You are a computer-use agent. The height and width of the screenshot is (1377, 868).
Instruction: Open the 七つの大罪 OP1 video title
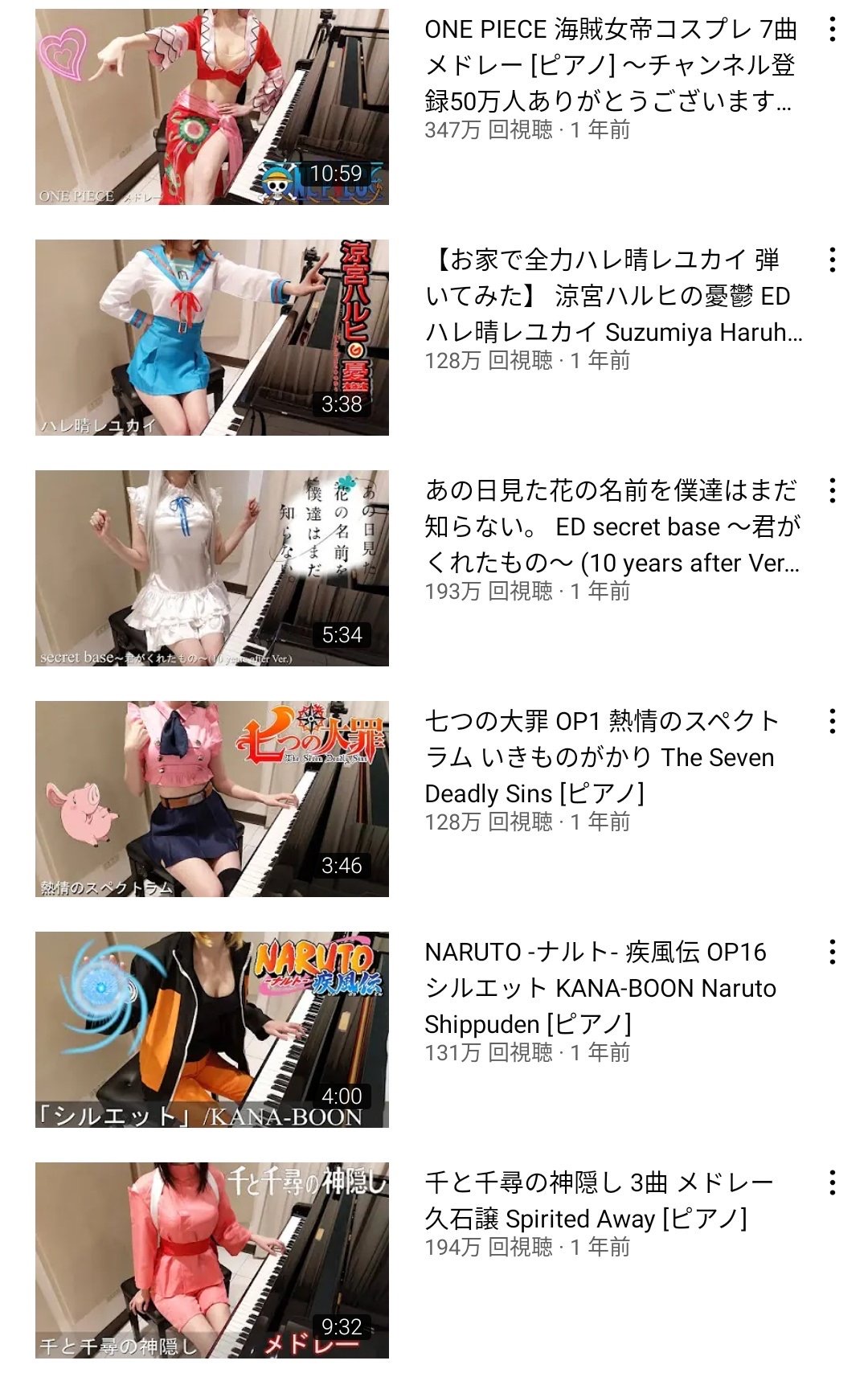(601, 757)
